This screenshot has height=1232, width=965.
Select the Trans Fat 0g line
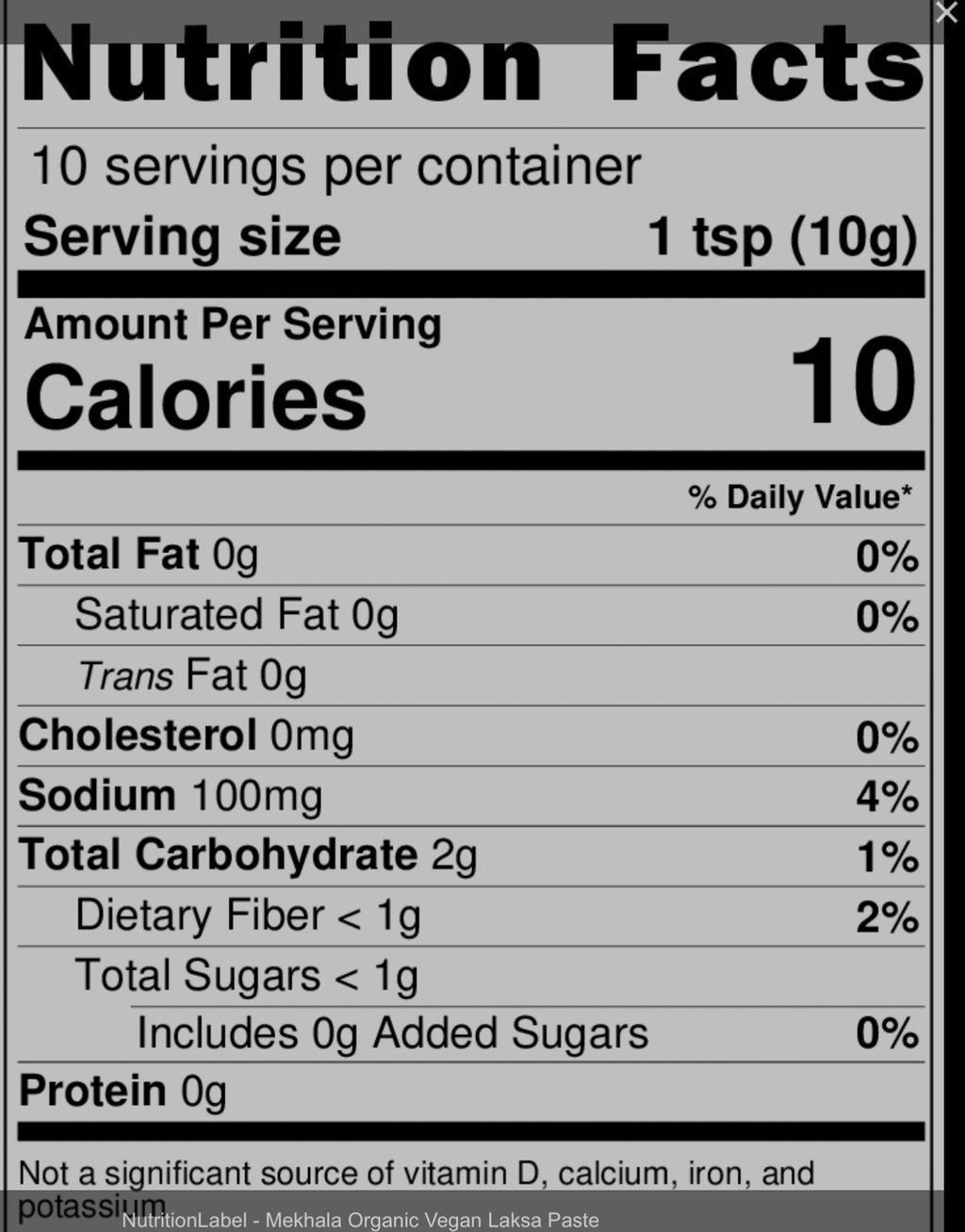[x=192, y=674]
